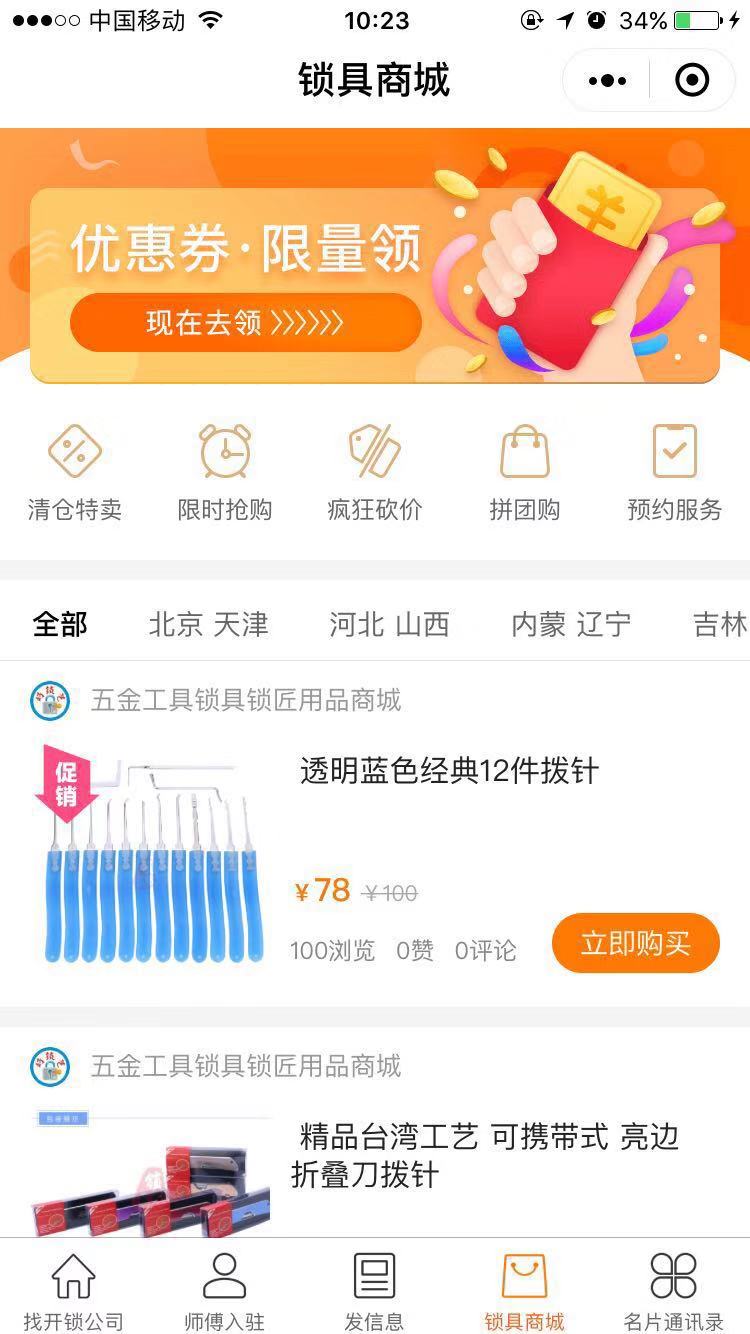Open 预约服务 booking service

tap(674, 472)
